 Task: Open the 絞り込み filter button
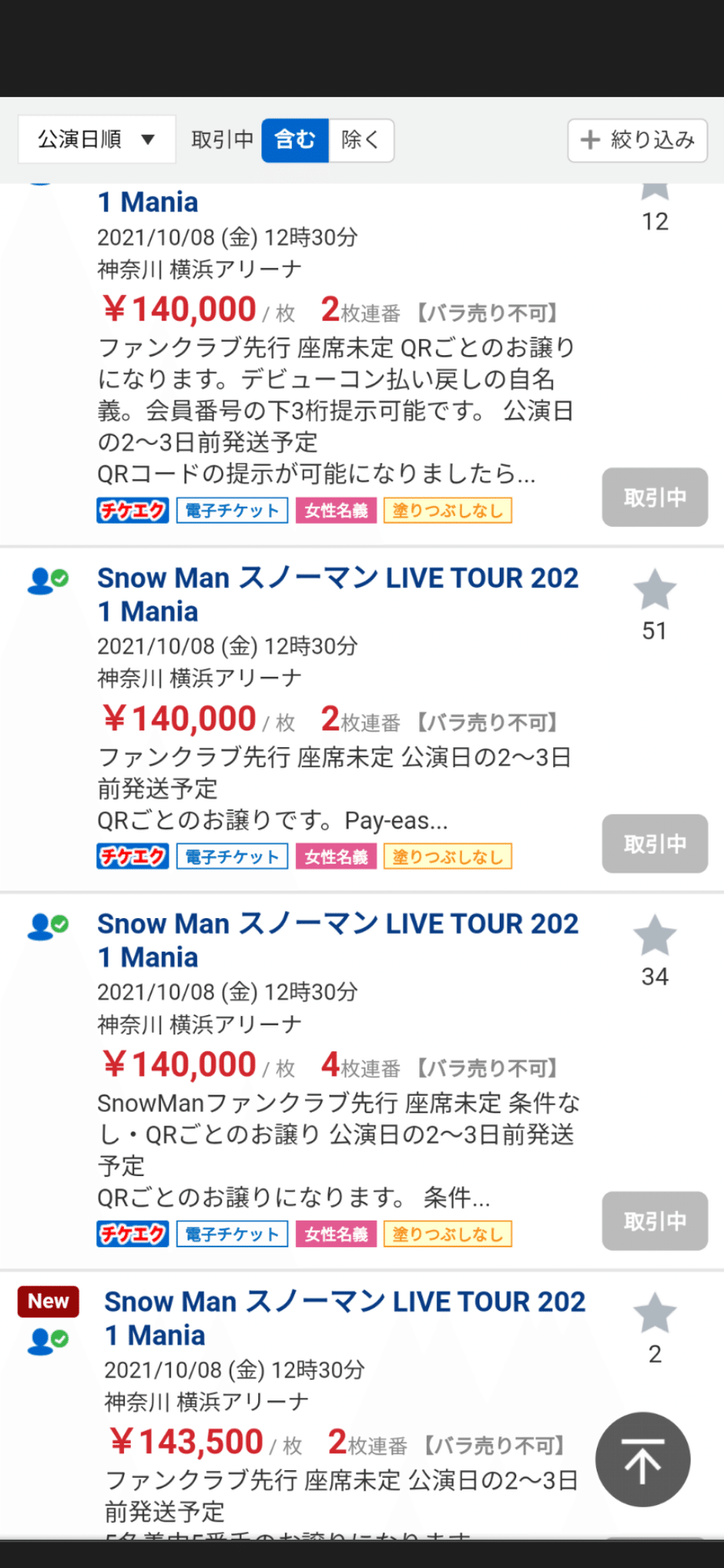click(x=637, y=140)
